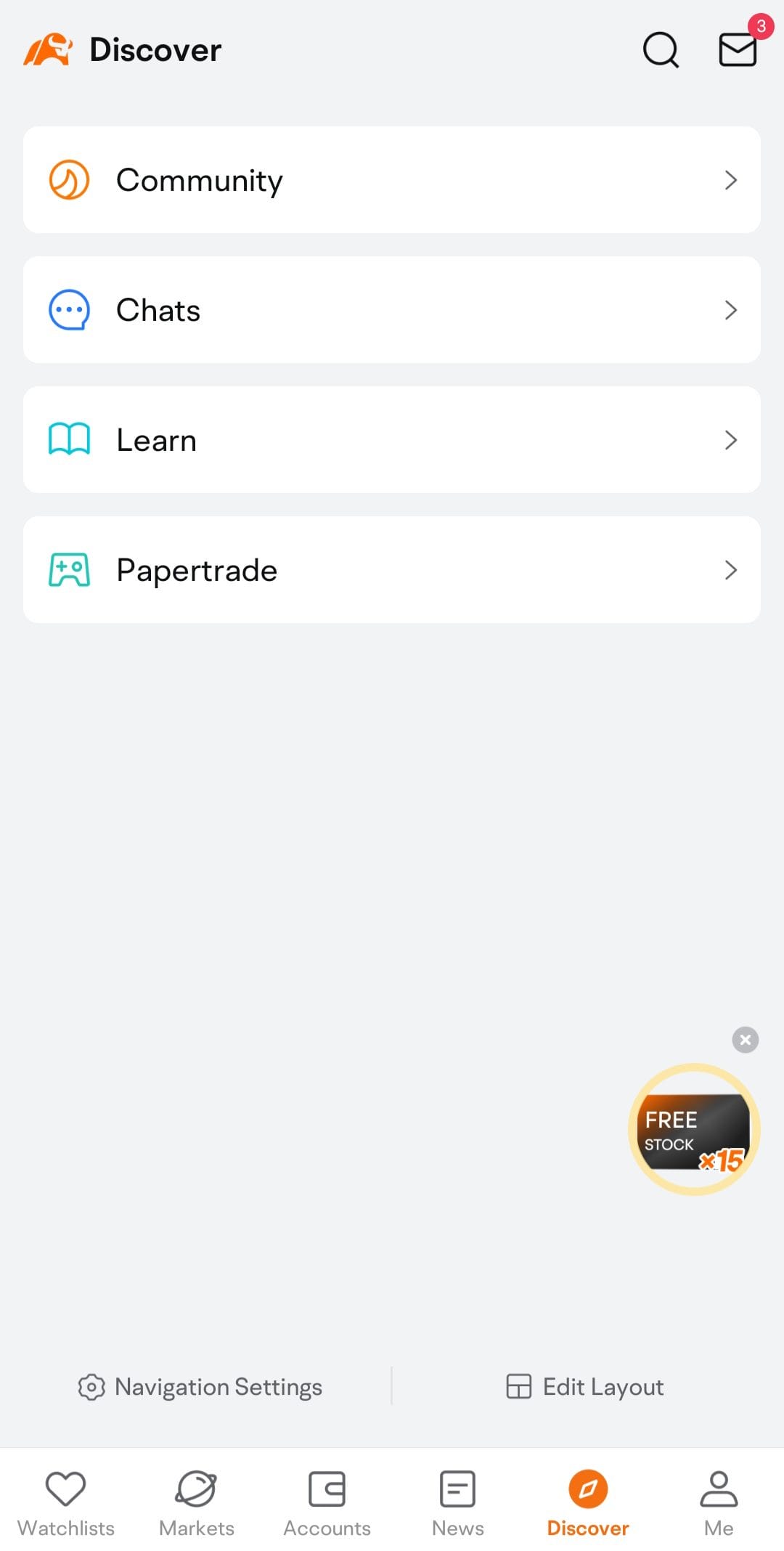
Task: Open Navigation Settings
Action: coord(200,1387)
